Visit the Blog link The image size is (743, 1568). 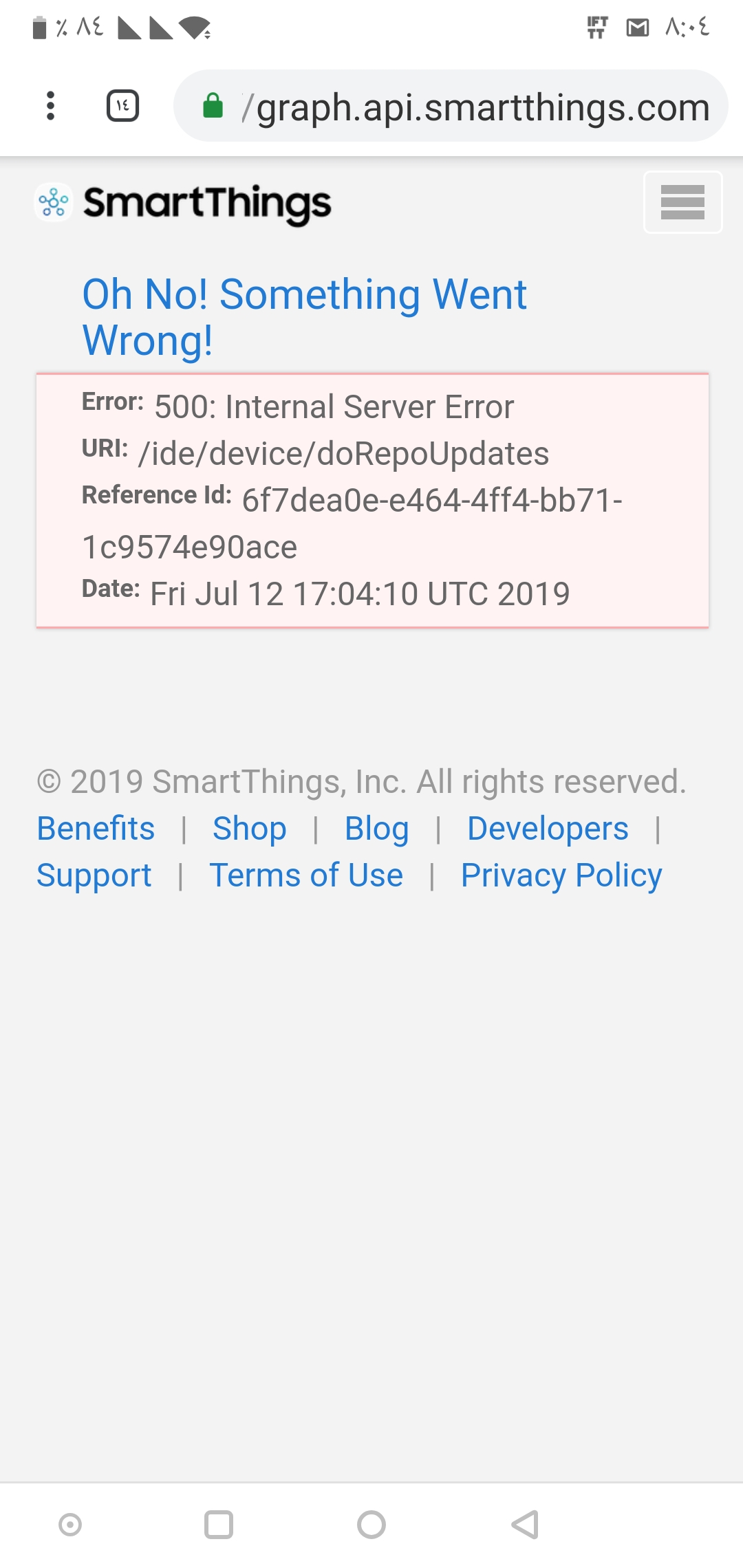click(x=376, y=829)
